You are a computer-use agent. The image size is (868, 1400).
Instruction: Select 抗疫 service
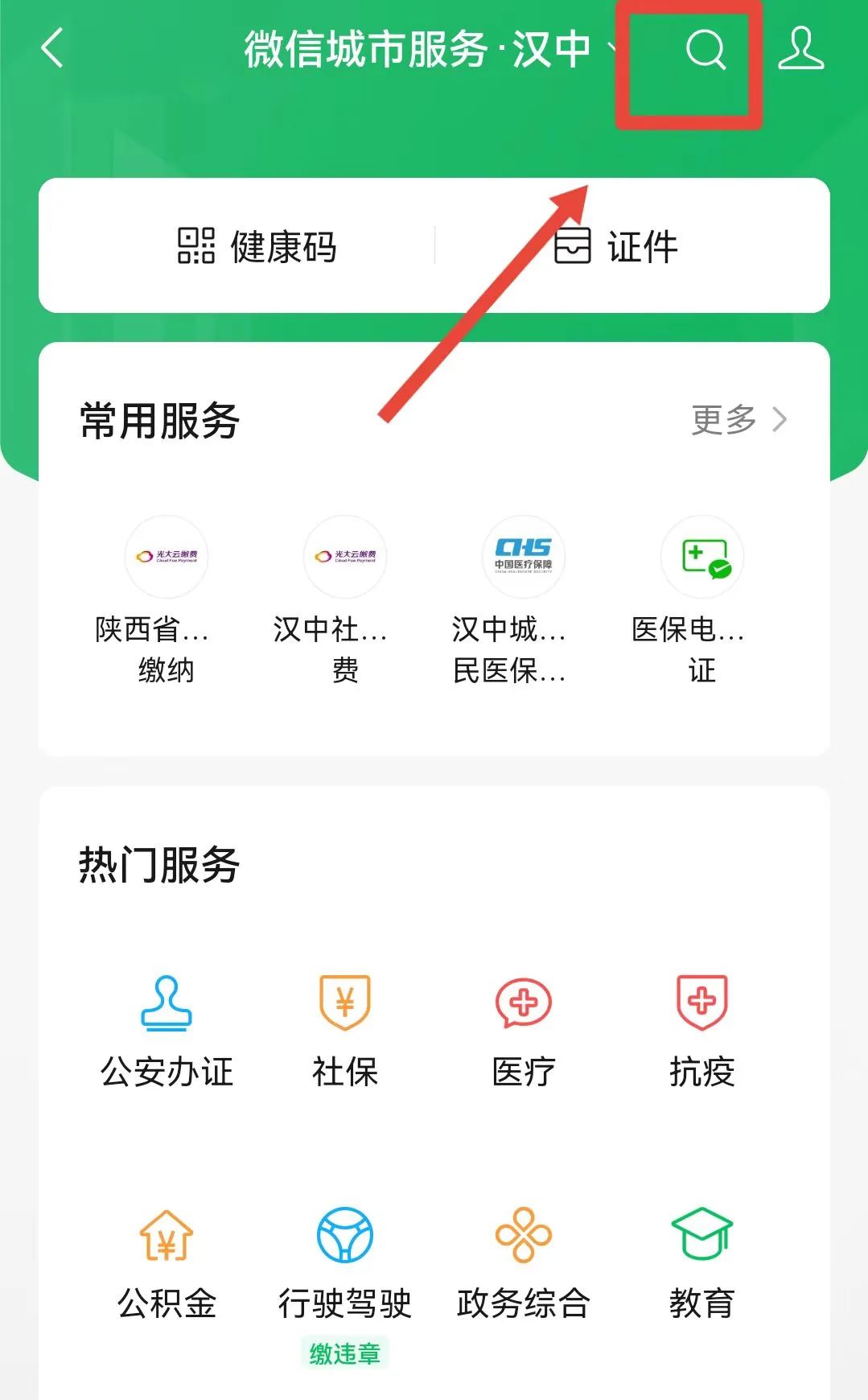(x=702, y=1031)
